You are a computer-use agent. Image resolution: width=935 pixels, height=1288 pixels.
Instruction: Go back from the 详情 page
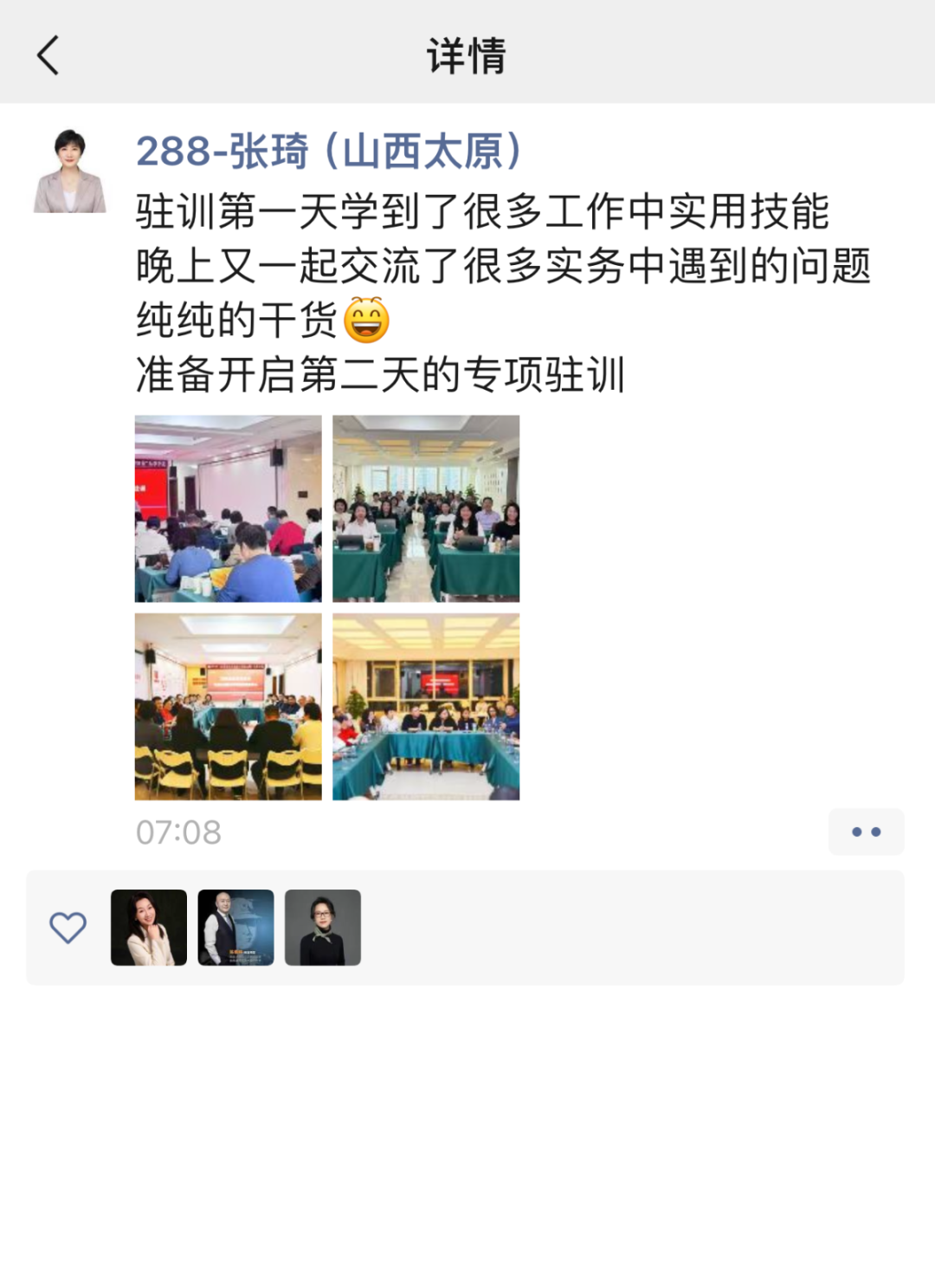coord(48,55)
